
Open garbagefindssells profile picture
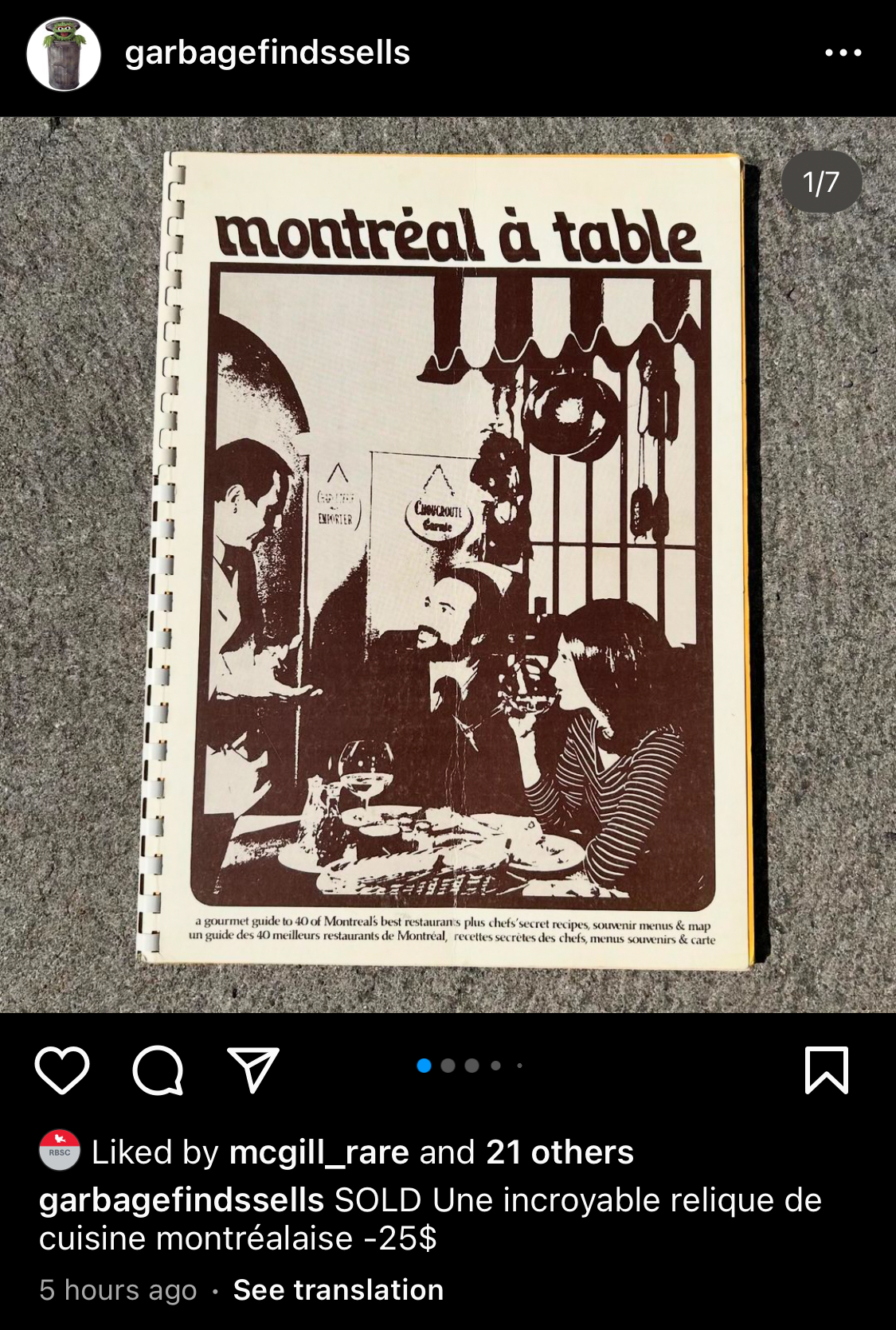(x=64, y=53)
